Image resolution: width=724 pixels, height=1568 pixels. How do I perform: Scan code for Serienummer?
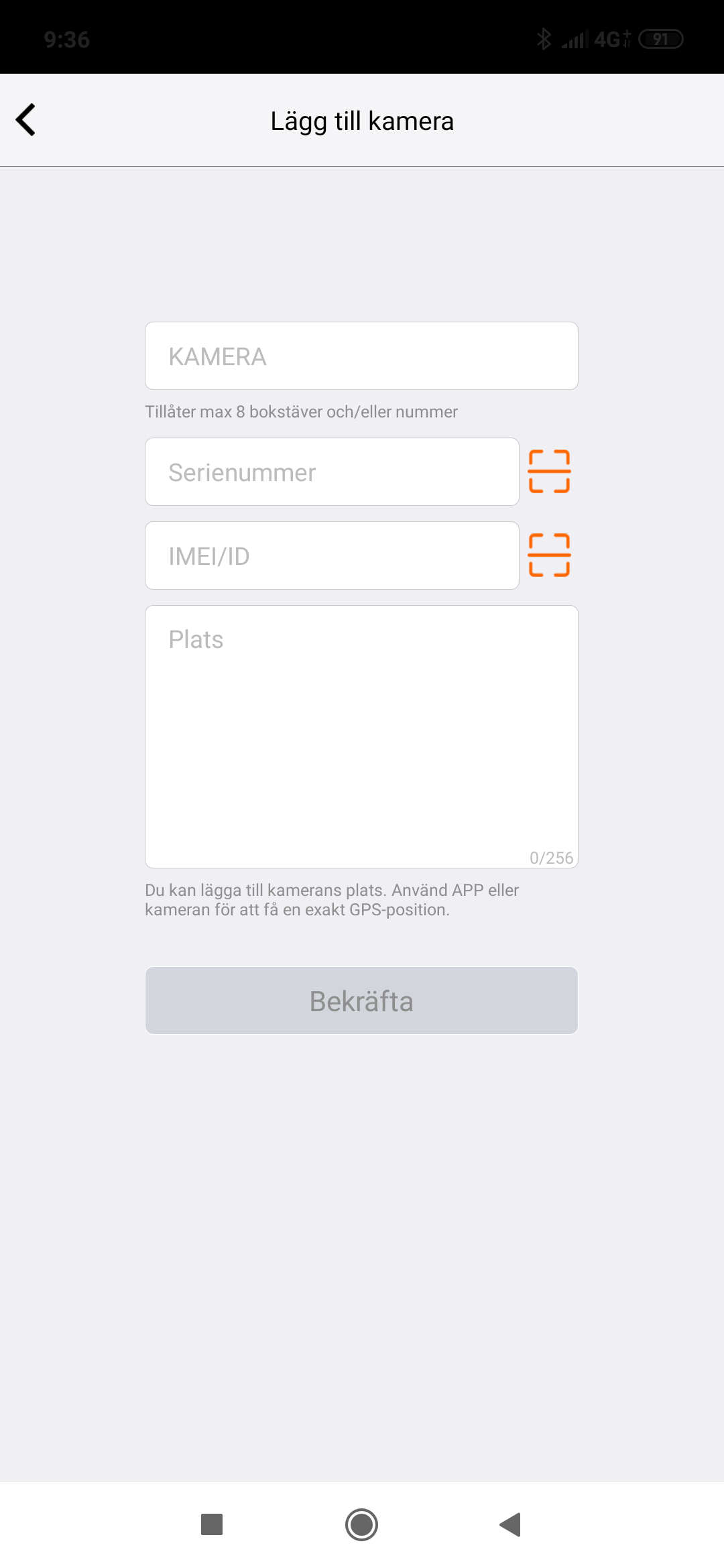click(549, 472)
